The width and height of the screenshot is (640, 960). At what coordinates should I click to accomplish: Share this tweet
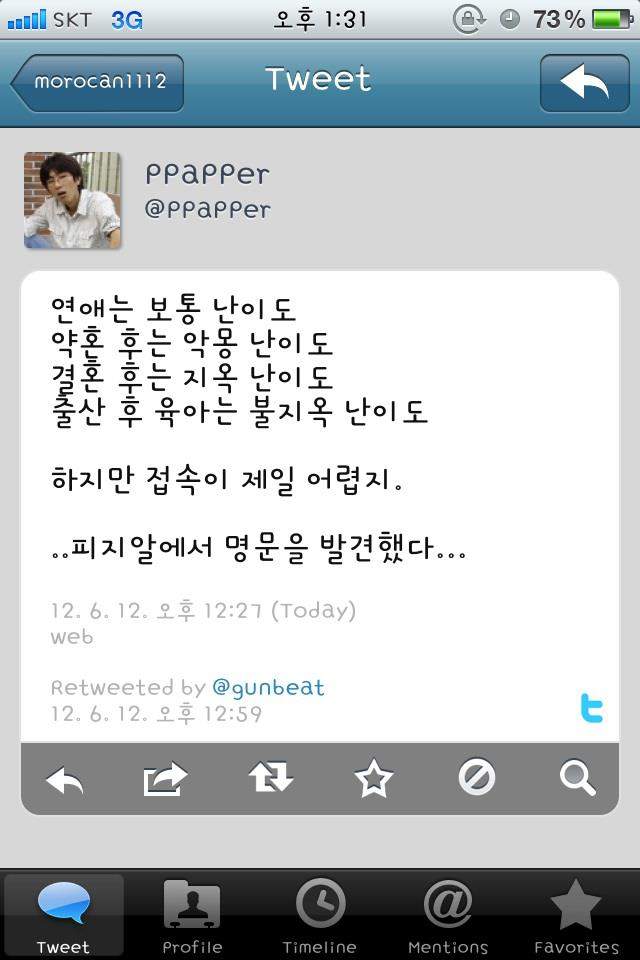coord(165,778)
